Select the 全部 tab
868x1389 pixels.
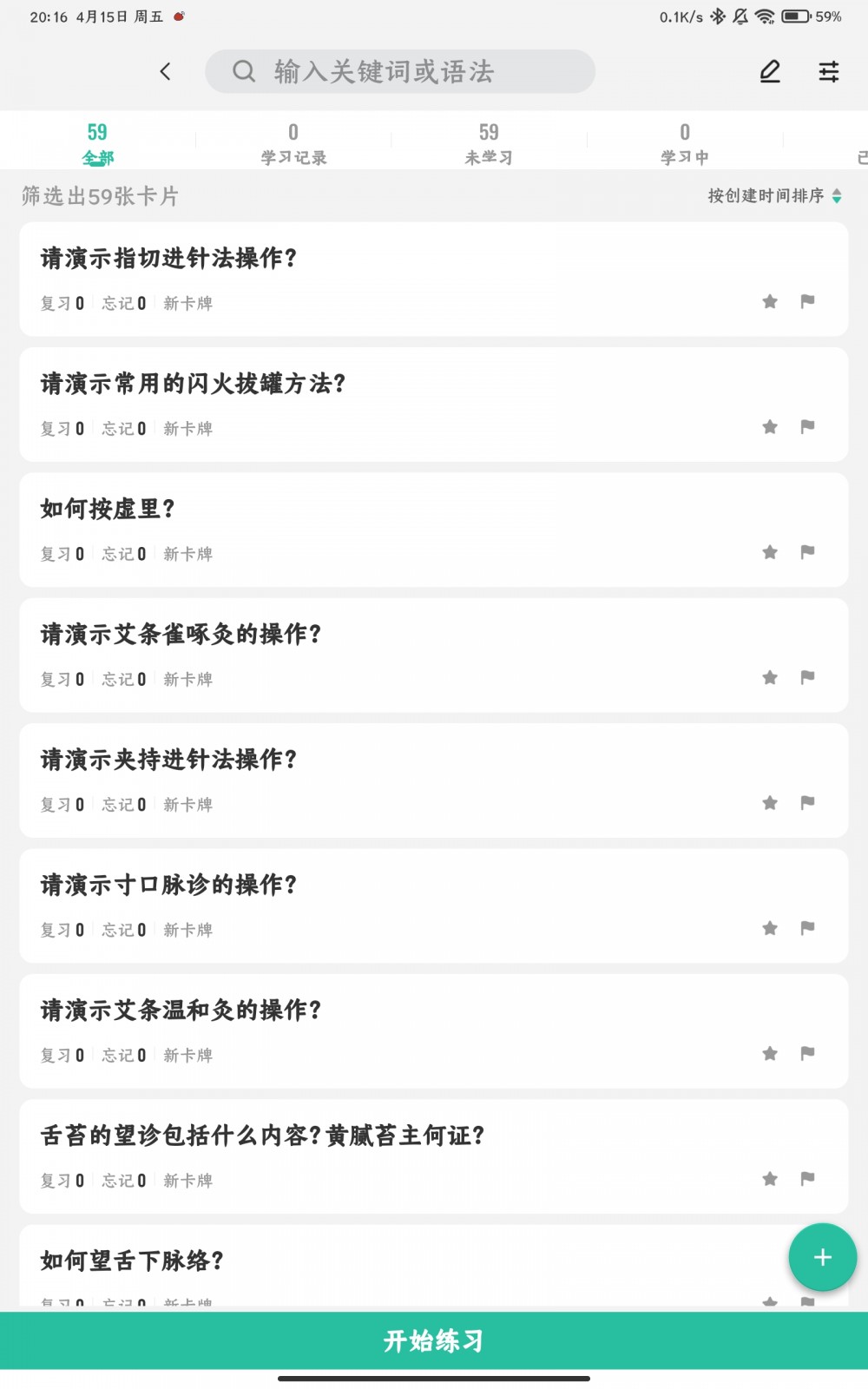97,143
